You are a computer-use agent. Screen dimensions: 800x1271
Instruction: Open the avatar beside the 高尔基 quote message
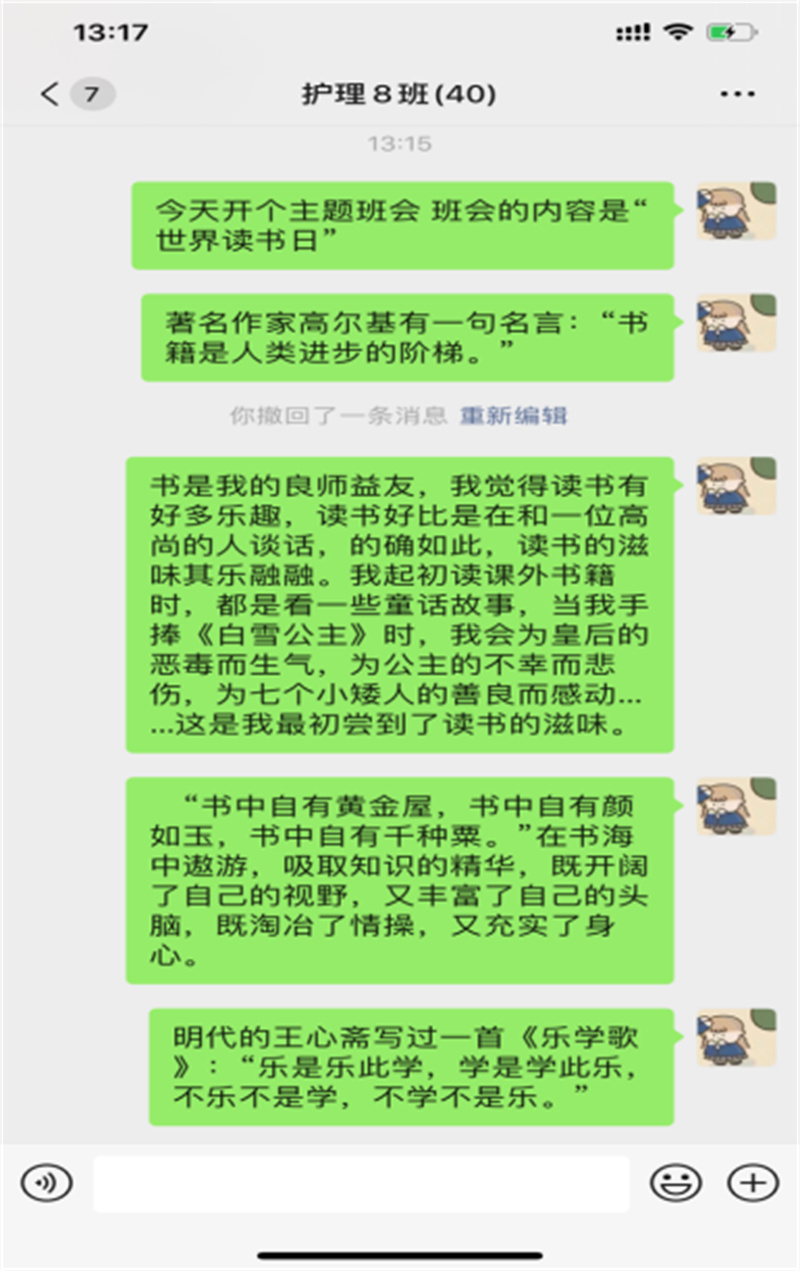736,323
